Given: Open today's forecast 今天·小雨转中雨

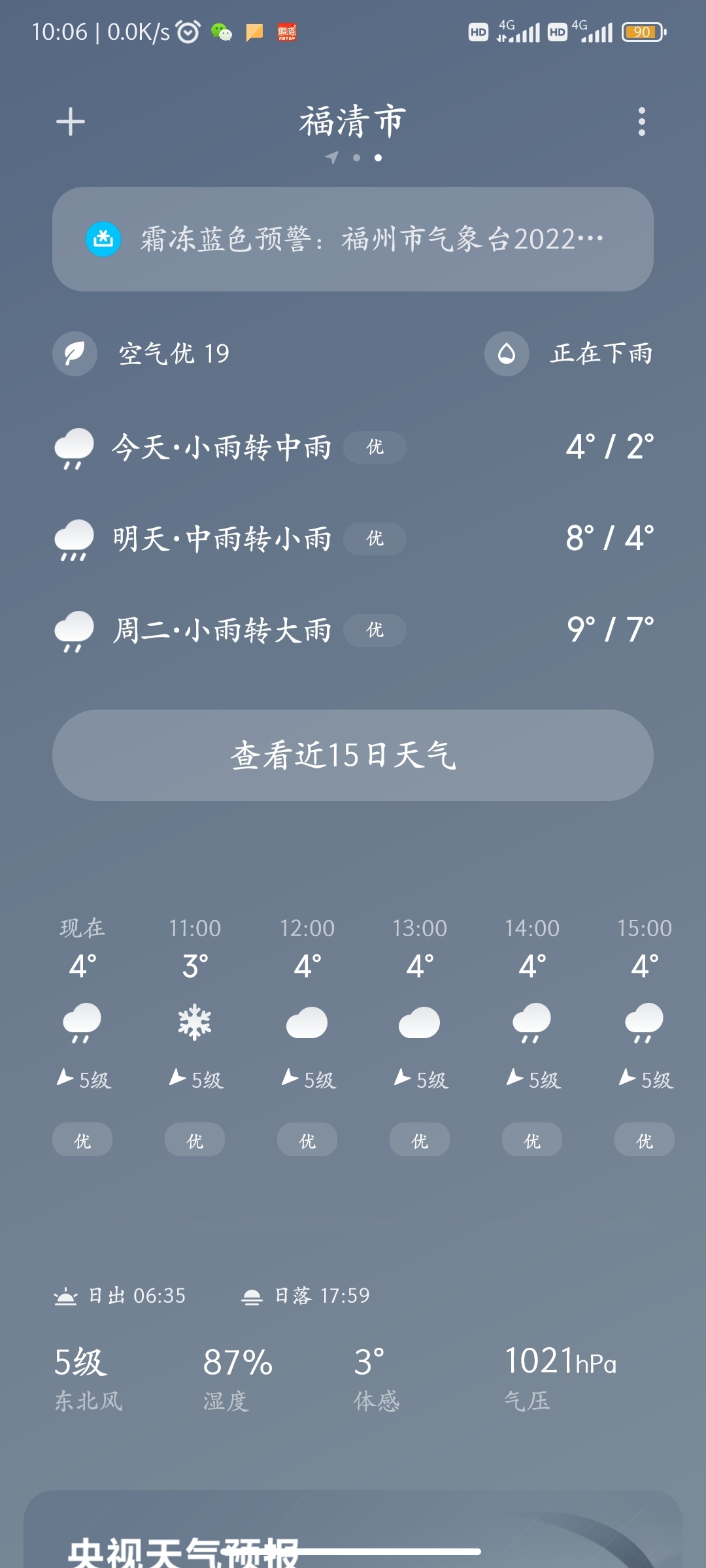Looking at the screenshot, I should [353, 448].
